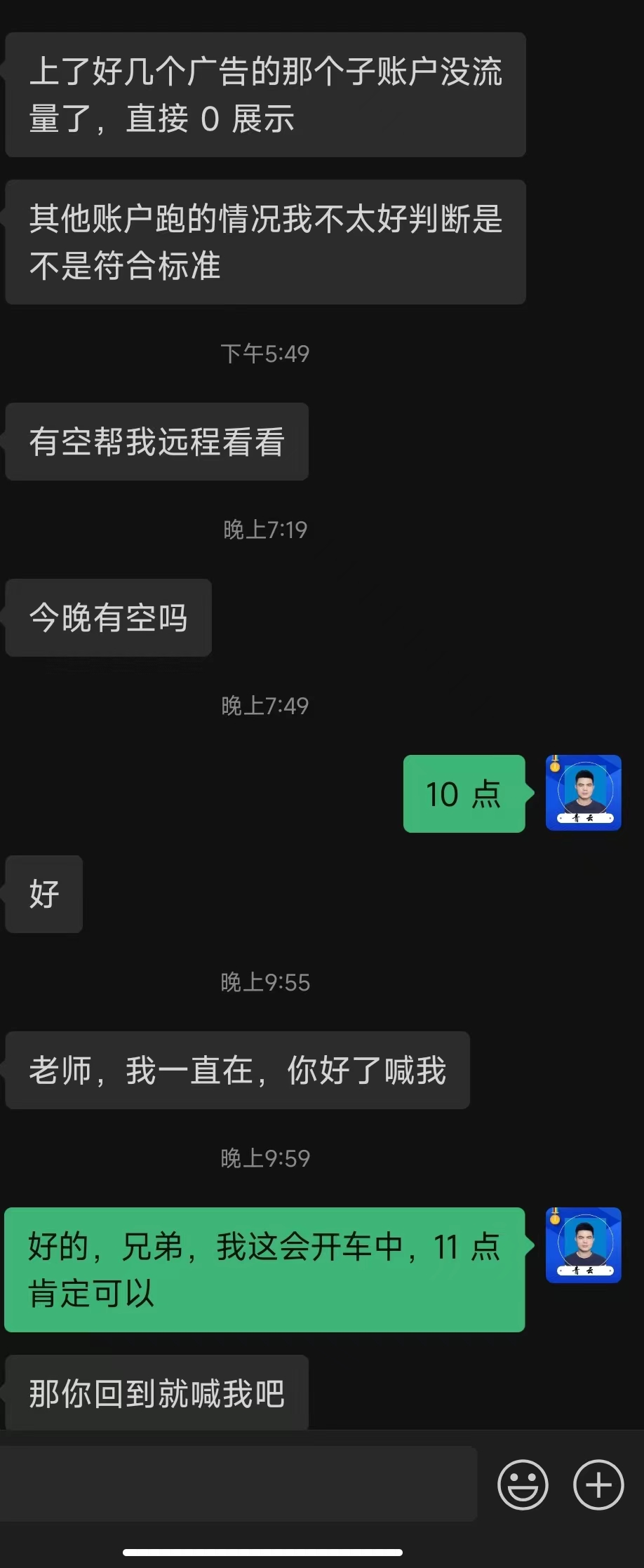The image size is (644, 1568).
Task: Select the 晚上9:55 time marker
Action: (x=264, y=982)
